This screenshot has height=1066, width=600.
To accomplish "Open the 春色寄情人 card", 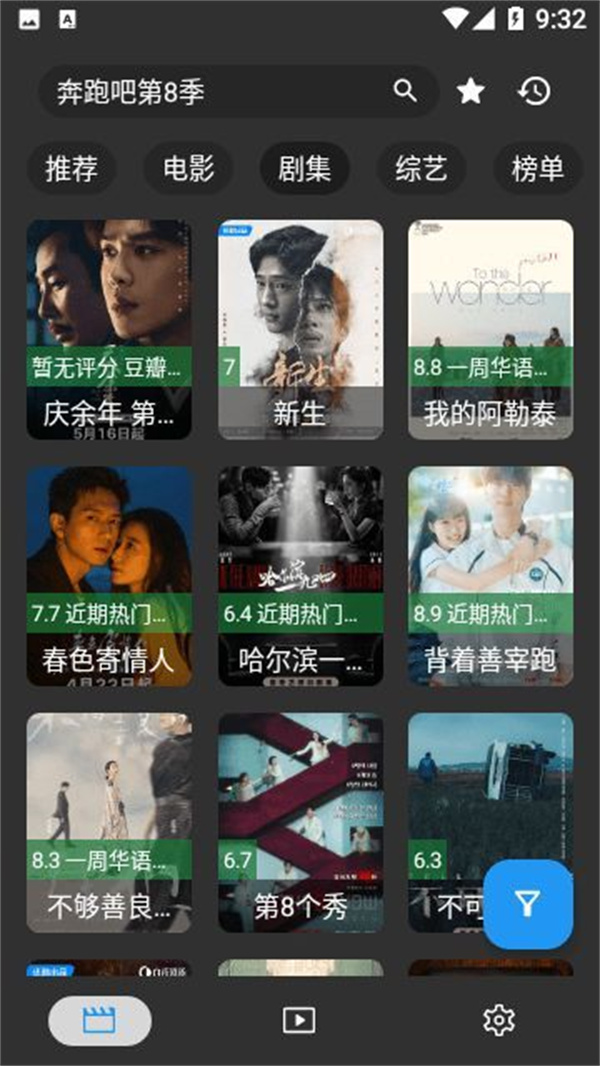I will click(109, 576).
